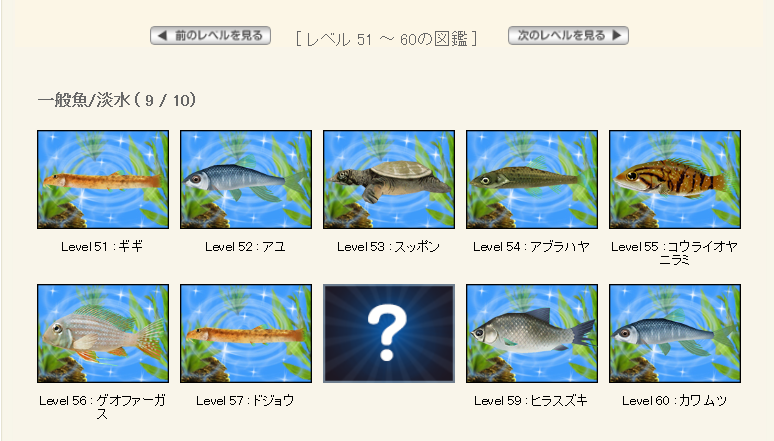
Task: Open Level 60 カワムツ entry
Action: [x=675, y=334]
